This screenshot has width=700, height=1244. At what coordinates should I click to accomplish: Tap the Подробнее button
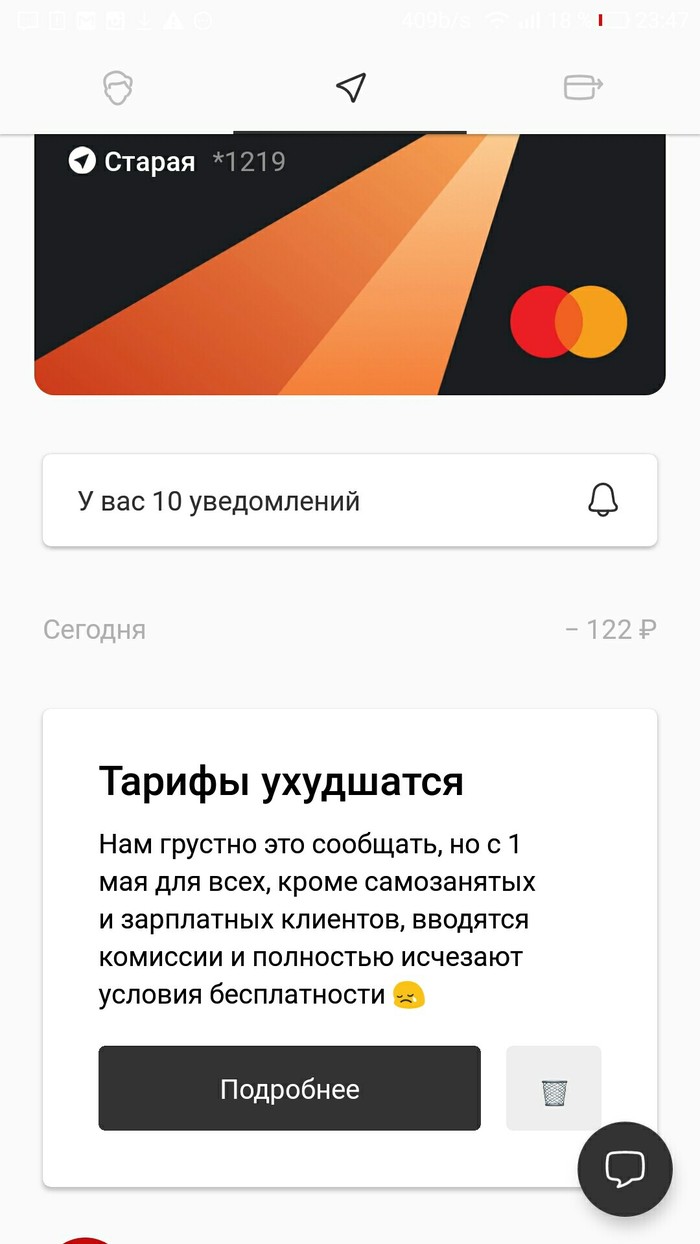tap(289, 1088)
